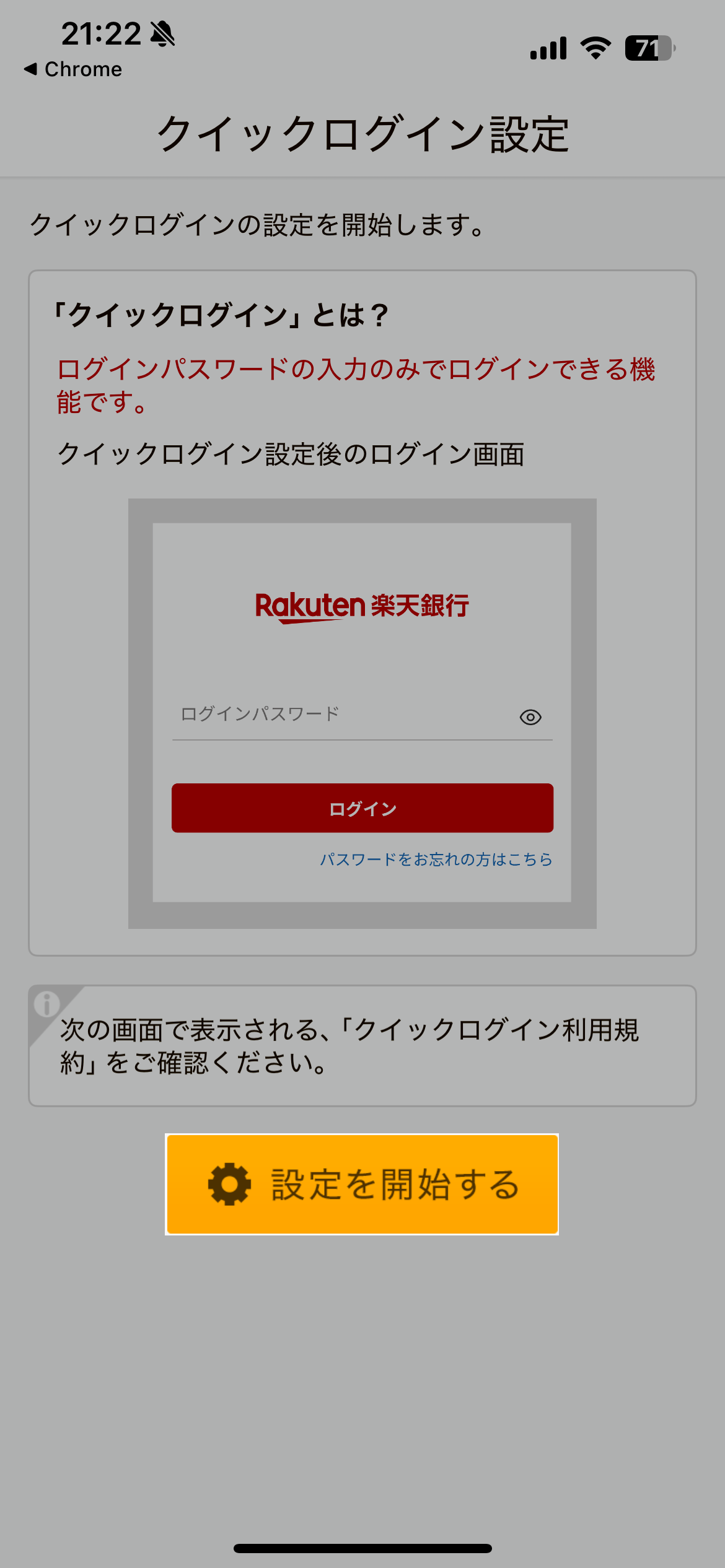
Task: Tap the muted notifications bell icon
Action: [162, 34]
